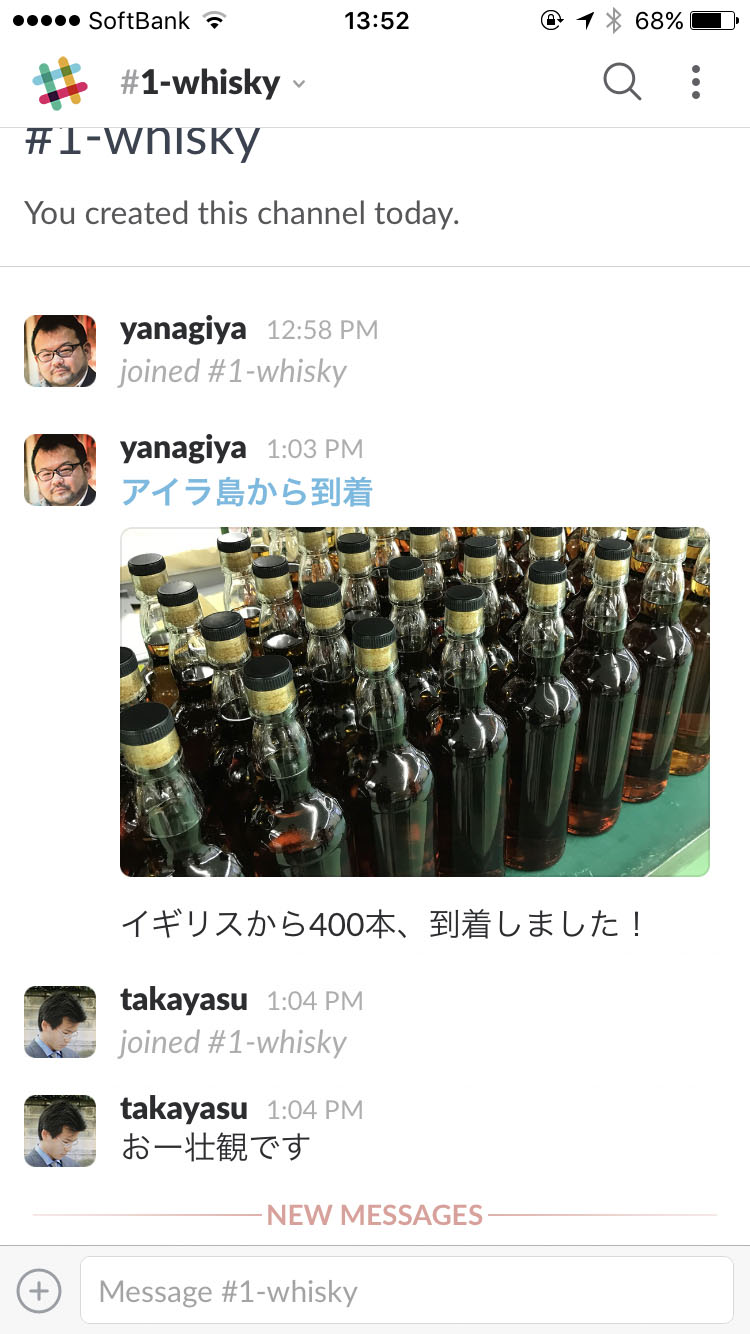Open yanagiya's profile from the 1:03 PM post
This screenshot has height=1334, width=750.
tap(60, 469)
